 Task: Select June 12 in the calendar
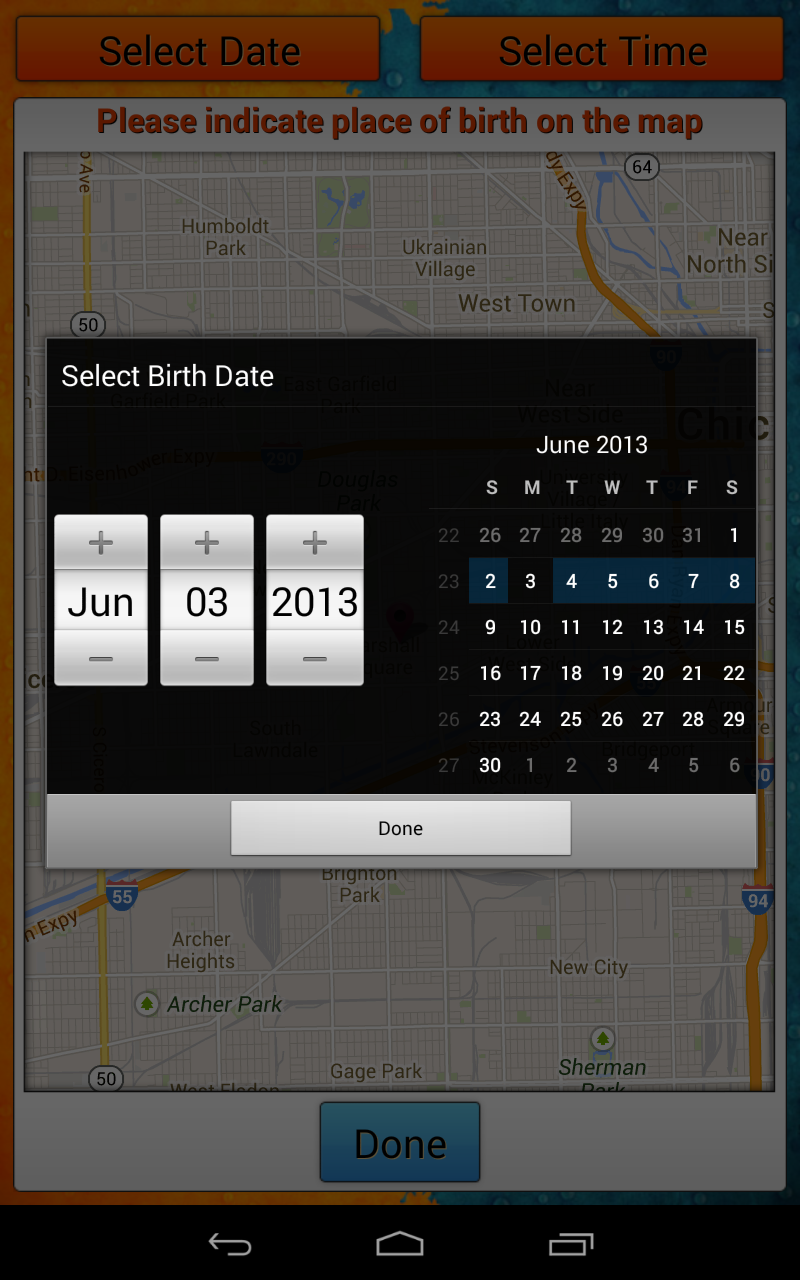pos(612,627)
